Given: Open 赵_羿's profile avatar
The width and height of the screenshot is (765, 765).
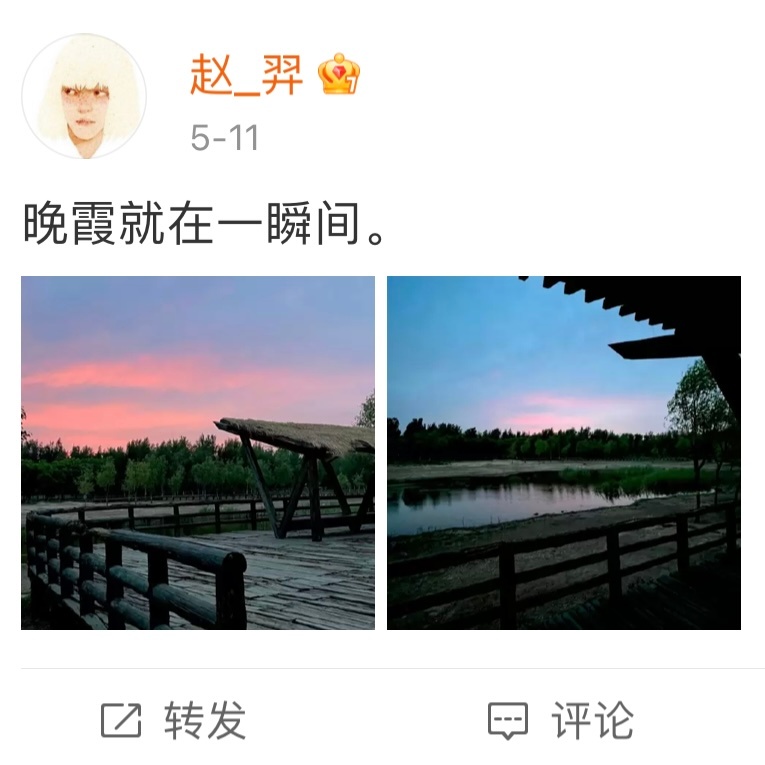Looking at the screenshot, I should pos(84,97).
